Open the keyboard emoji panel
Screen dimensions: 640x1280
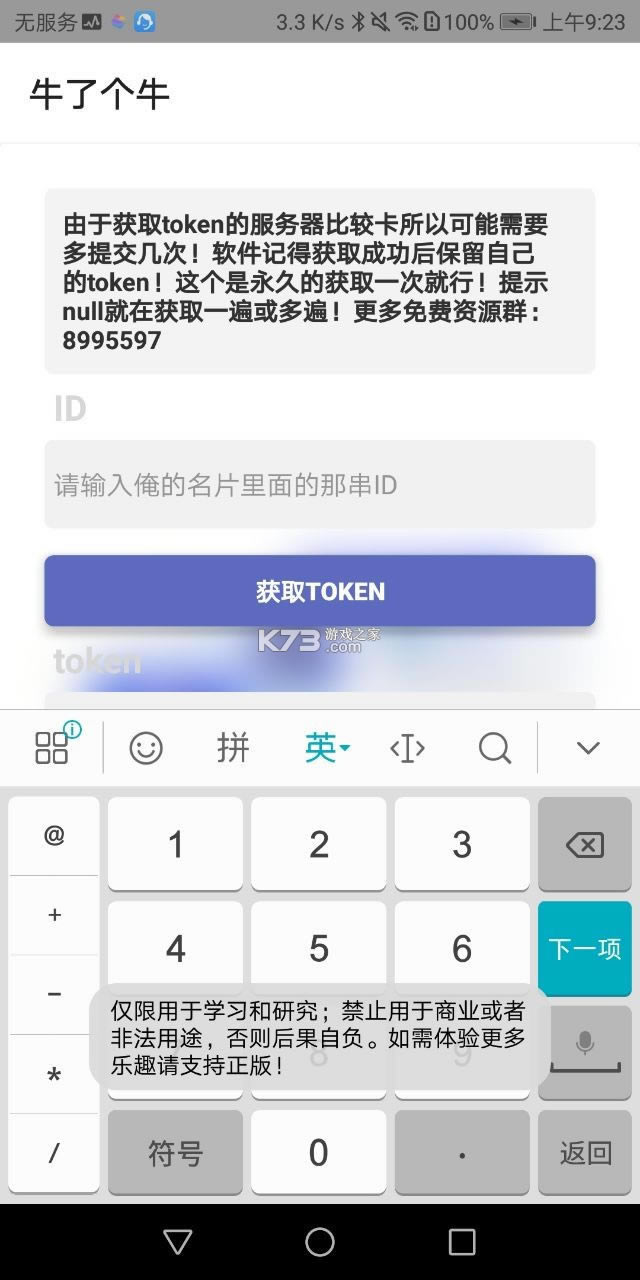coord(146,748)
